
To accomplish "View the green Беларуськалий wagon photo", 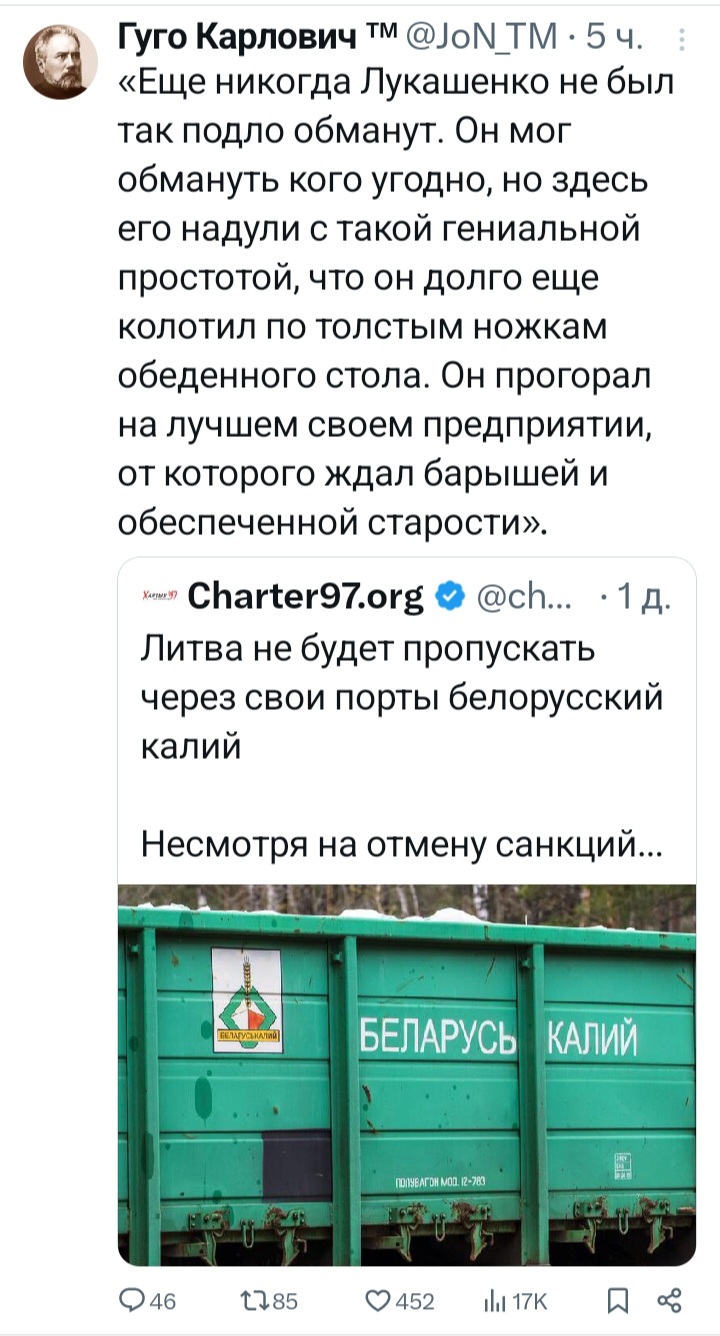I will [x=406, y=1074].
